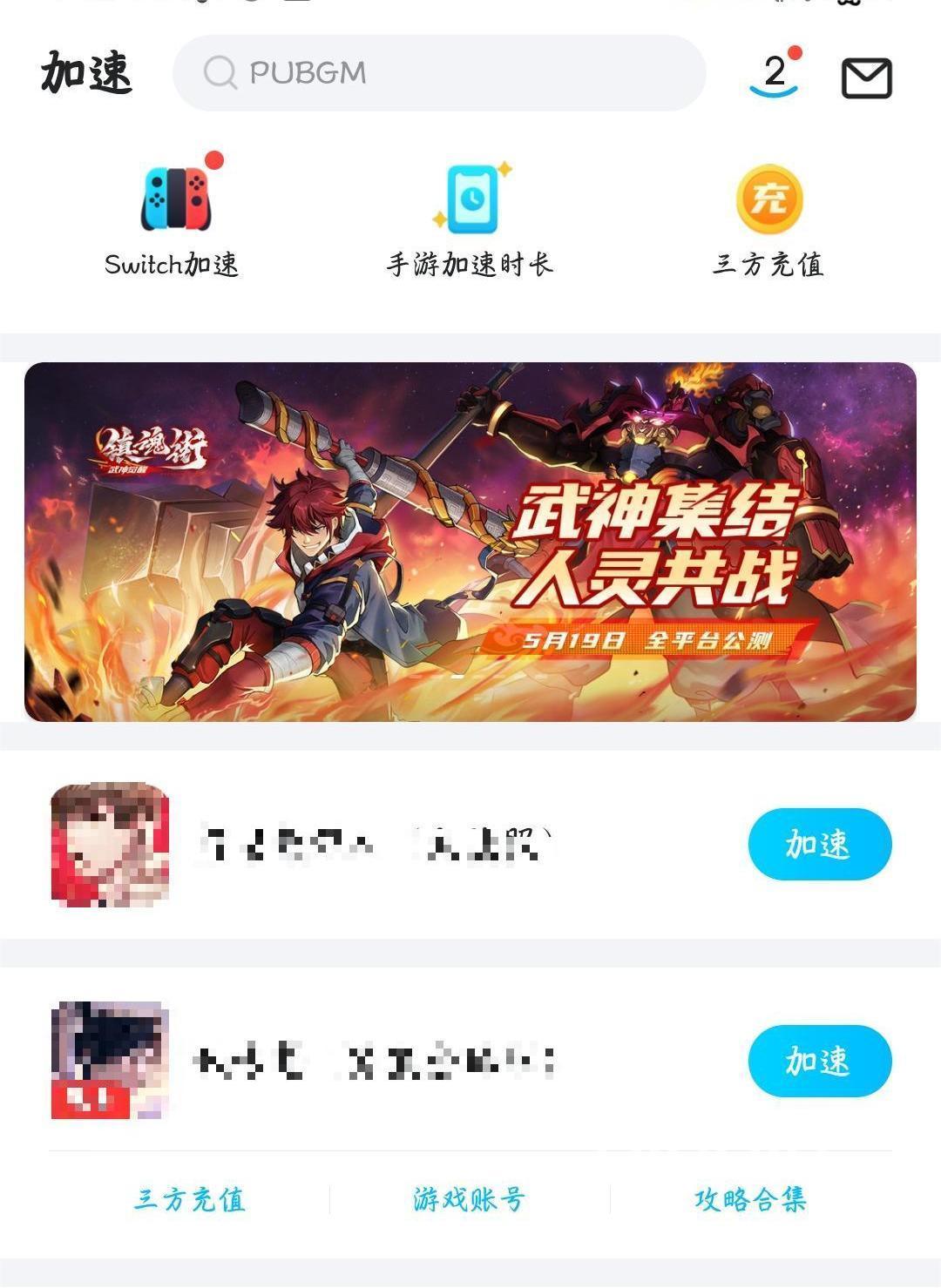Image resolution: width=941 pixels, height=1288 pixels.
Task: Open the 三方充值 text link
Action: (x=190, y=1199)
